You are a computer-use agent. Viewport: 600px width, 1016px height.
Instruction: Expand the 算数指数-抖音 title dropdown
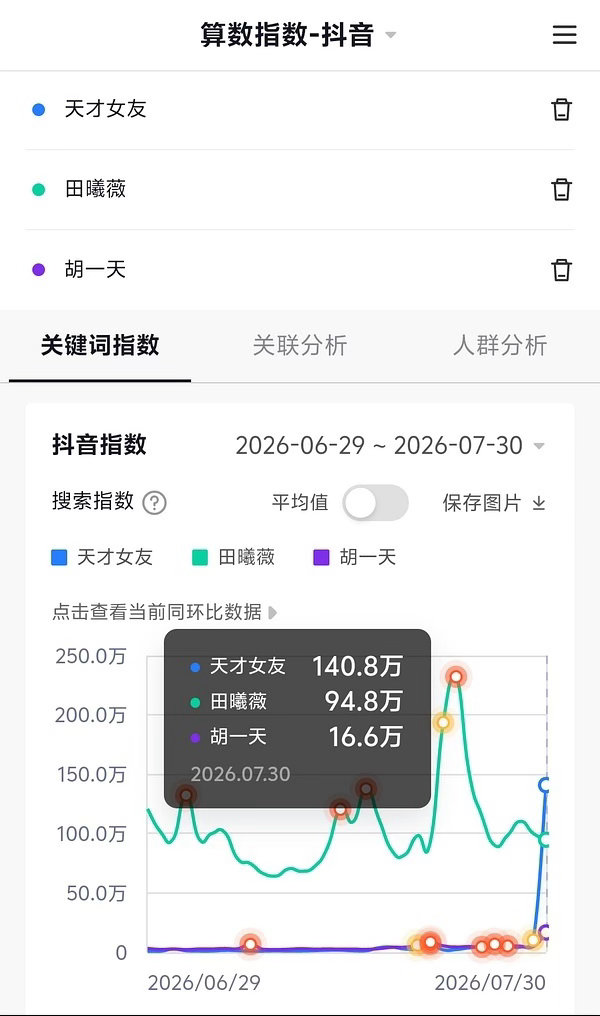[x=298, y=34]
